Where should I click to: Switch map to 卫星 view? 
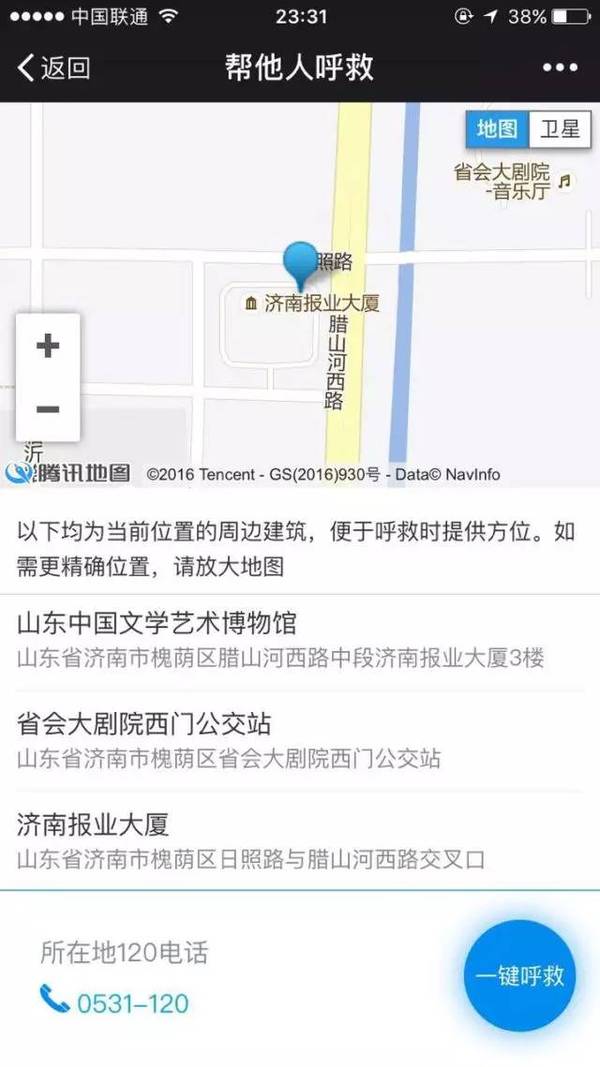pyautogui.click(x=560, y=129)
